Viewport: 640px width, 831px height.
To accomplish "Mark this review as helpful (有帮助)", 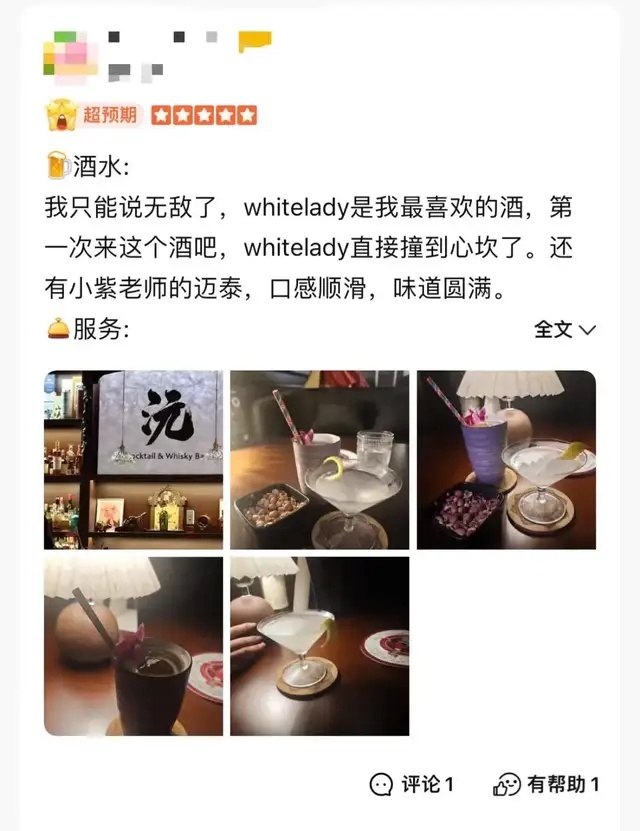I will coord(546,784).
